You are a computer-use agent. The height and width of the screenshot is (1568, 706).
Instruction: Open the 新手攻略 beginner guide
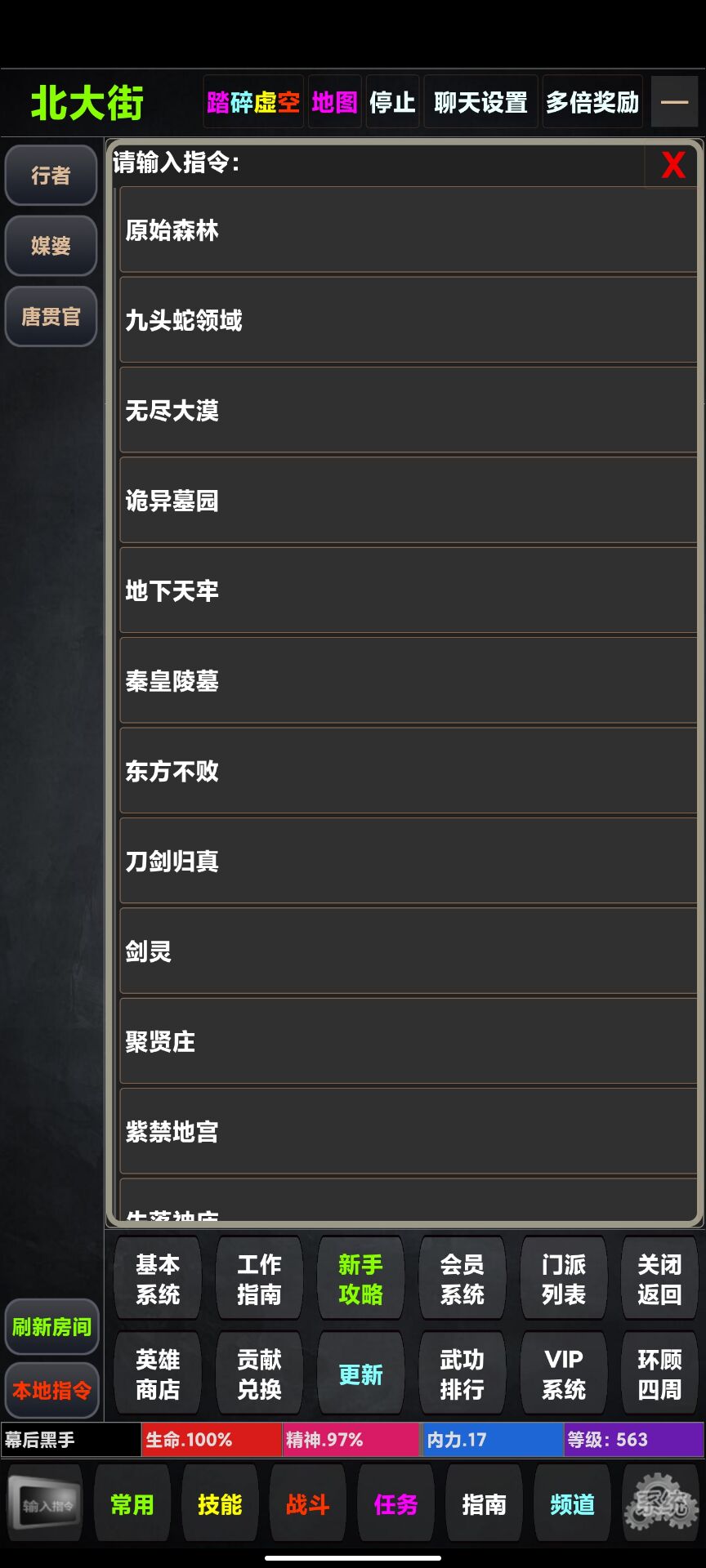point(360,1277)
